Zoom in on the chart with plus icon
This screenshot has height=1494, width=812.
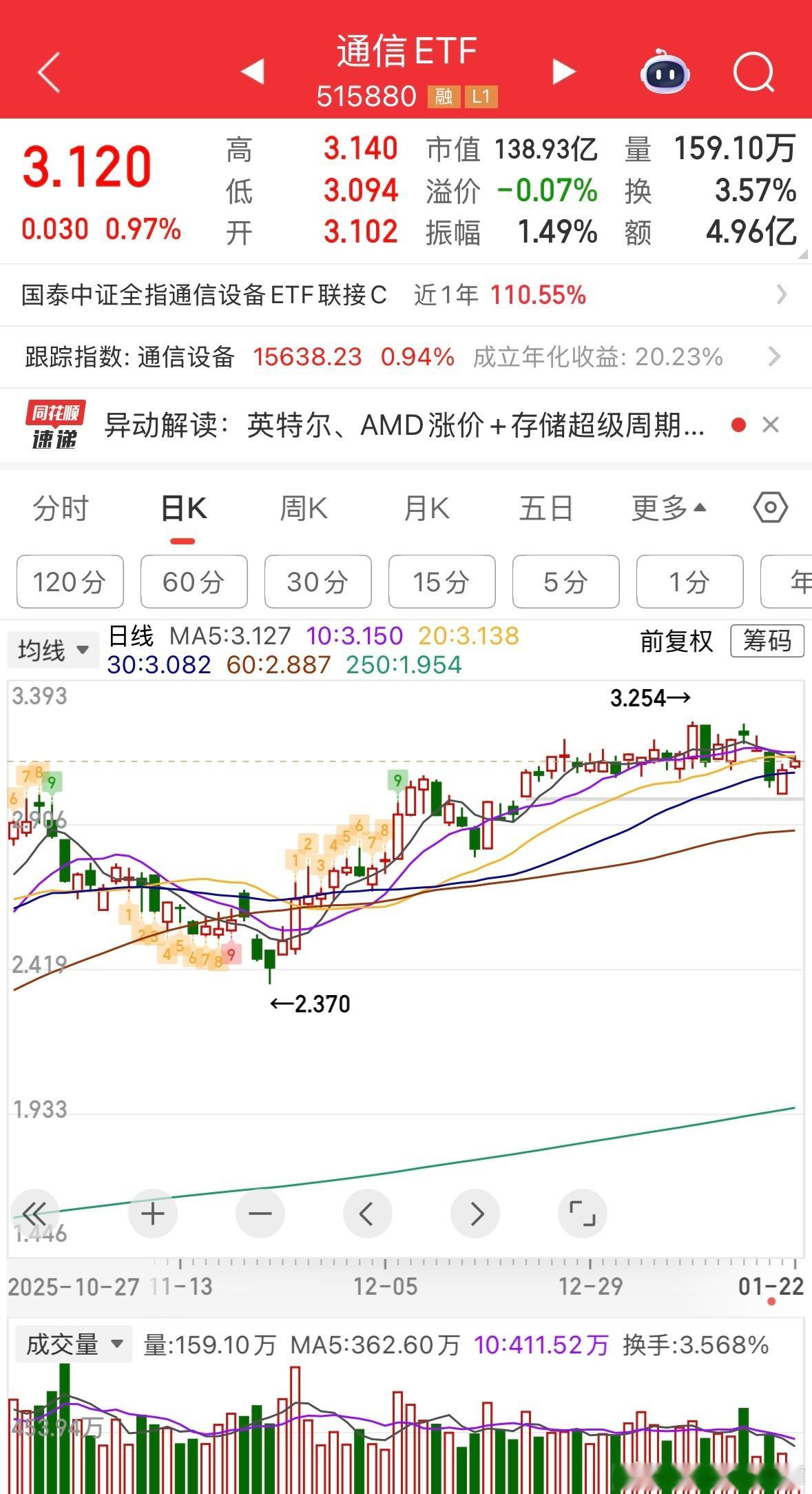[153, 1214]
